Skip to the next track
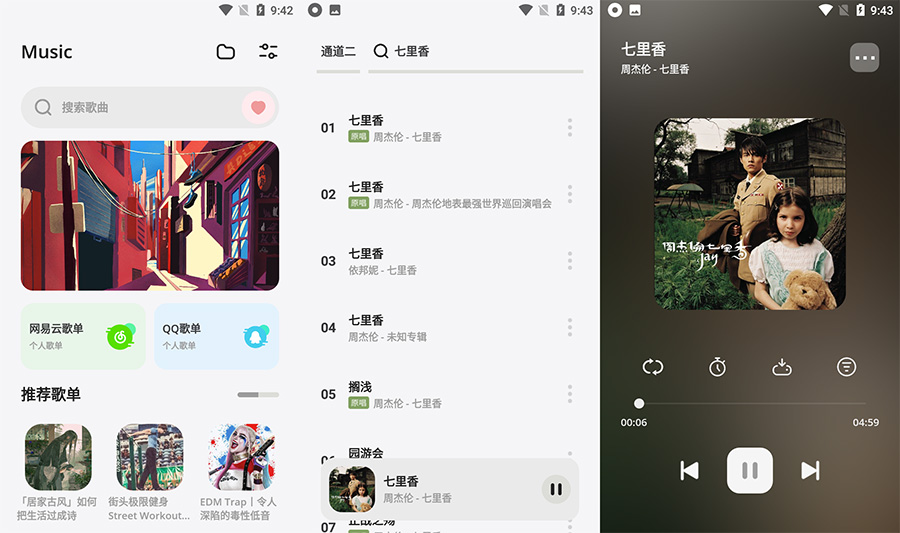This screenshot has width=900, height=533. coord(810,470)
